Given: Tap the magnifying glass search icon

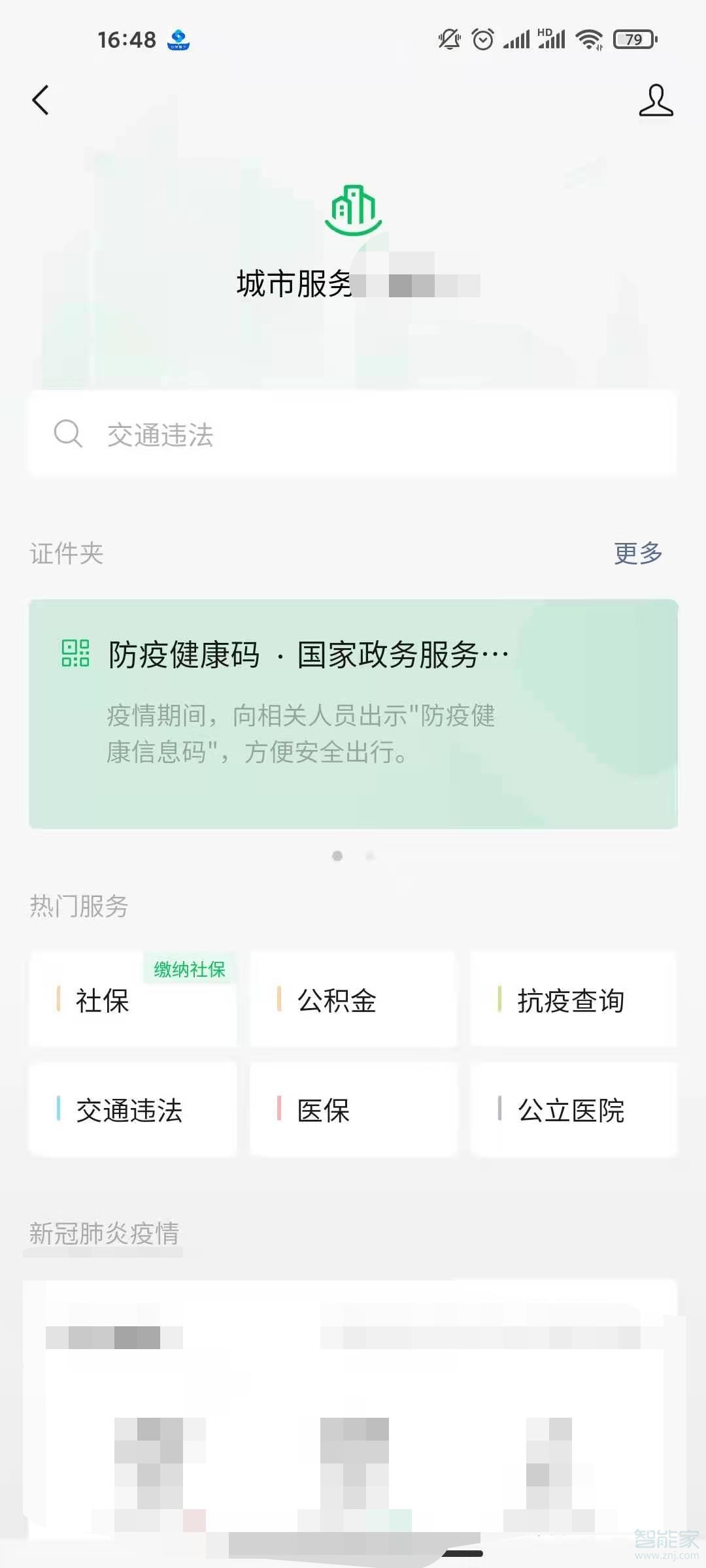Looking at the screenshot, I should (x=67, y=434).
